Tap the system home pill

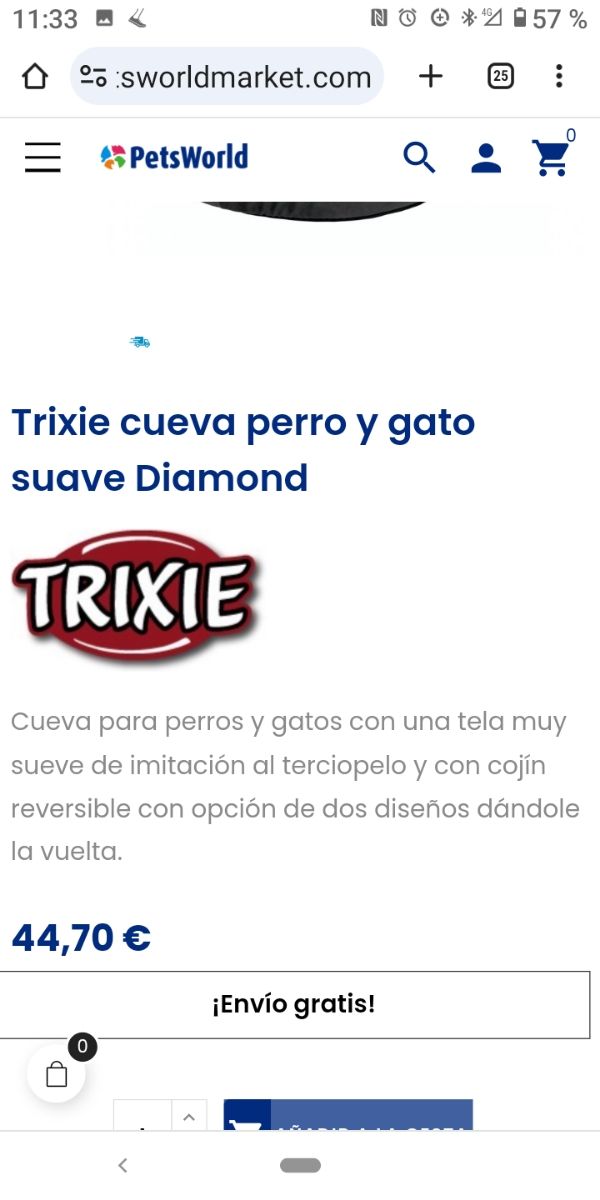coord(300,1165)
